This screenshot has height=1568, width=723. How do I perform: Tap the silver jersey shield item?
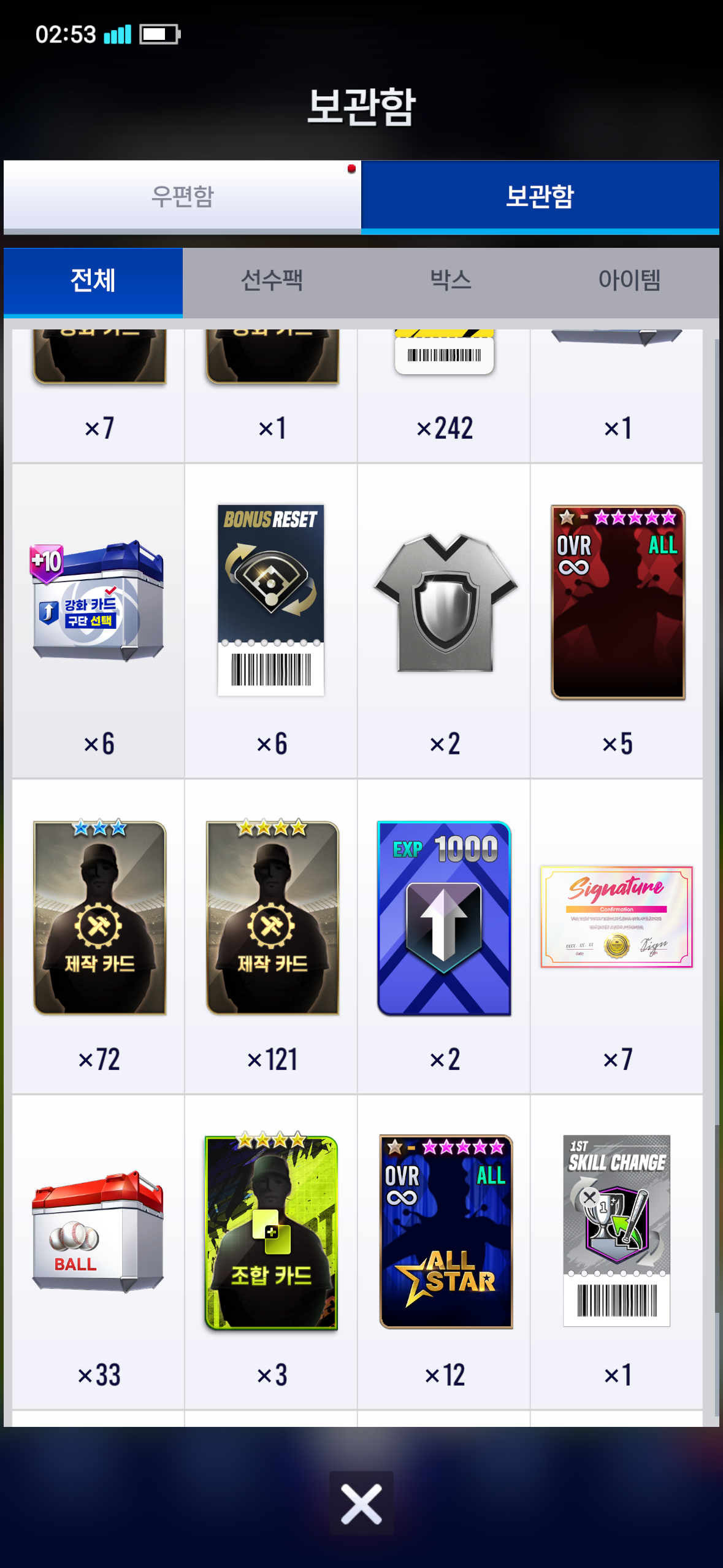(x=445, y=602)
